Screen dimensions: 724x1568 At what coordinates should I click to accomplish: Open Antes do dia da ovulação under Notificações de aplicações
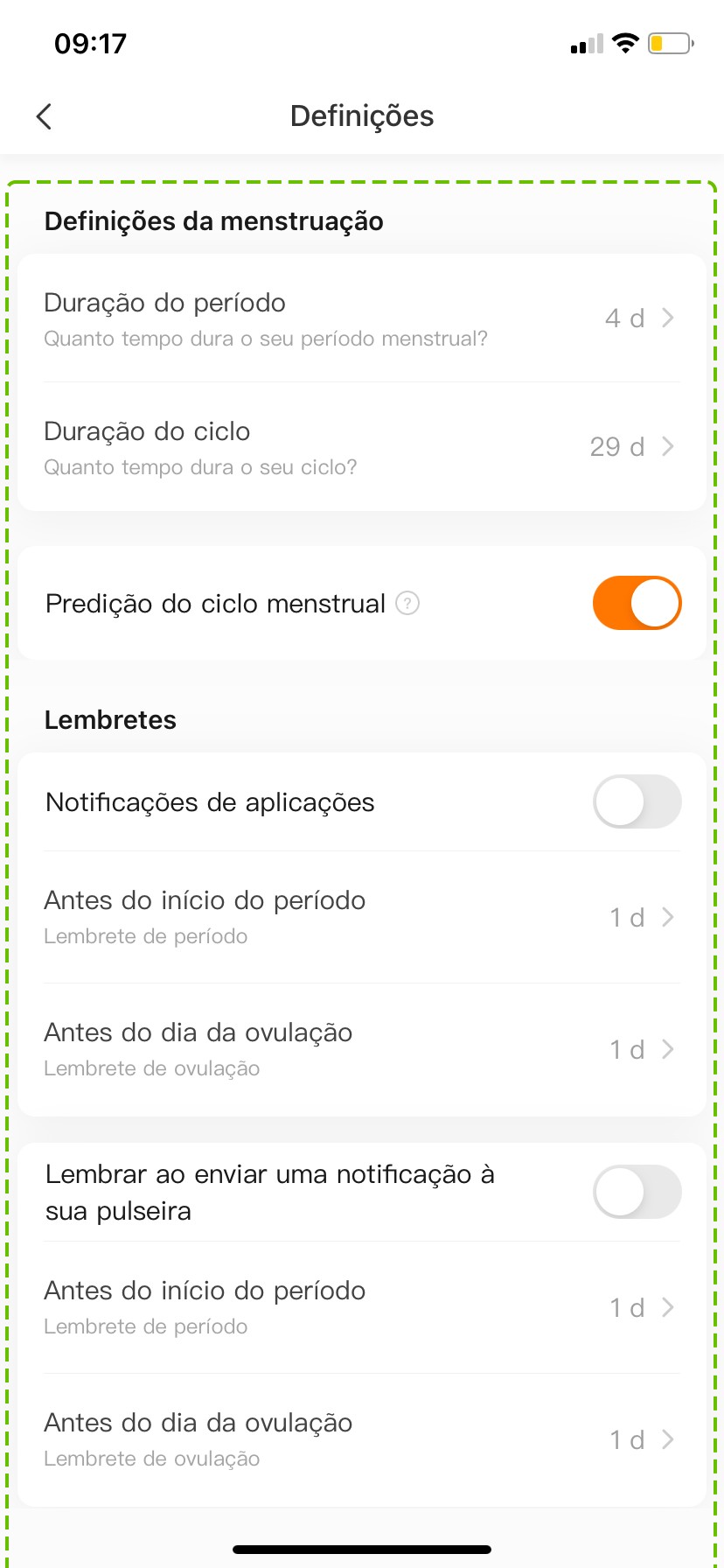point(362,1049)
